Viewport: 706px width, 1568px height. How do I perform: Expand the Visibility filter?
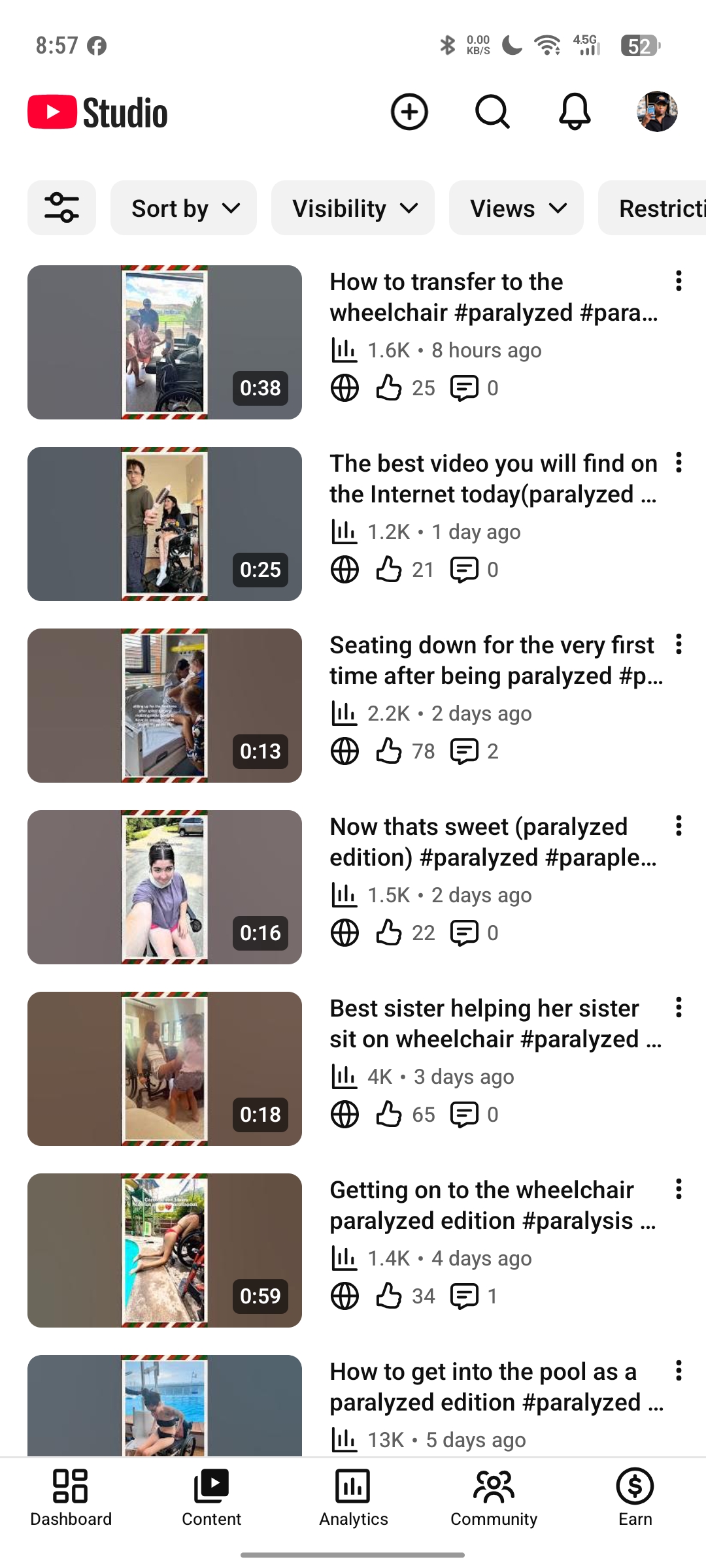[x=353, y=208]
